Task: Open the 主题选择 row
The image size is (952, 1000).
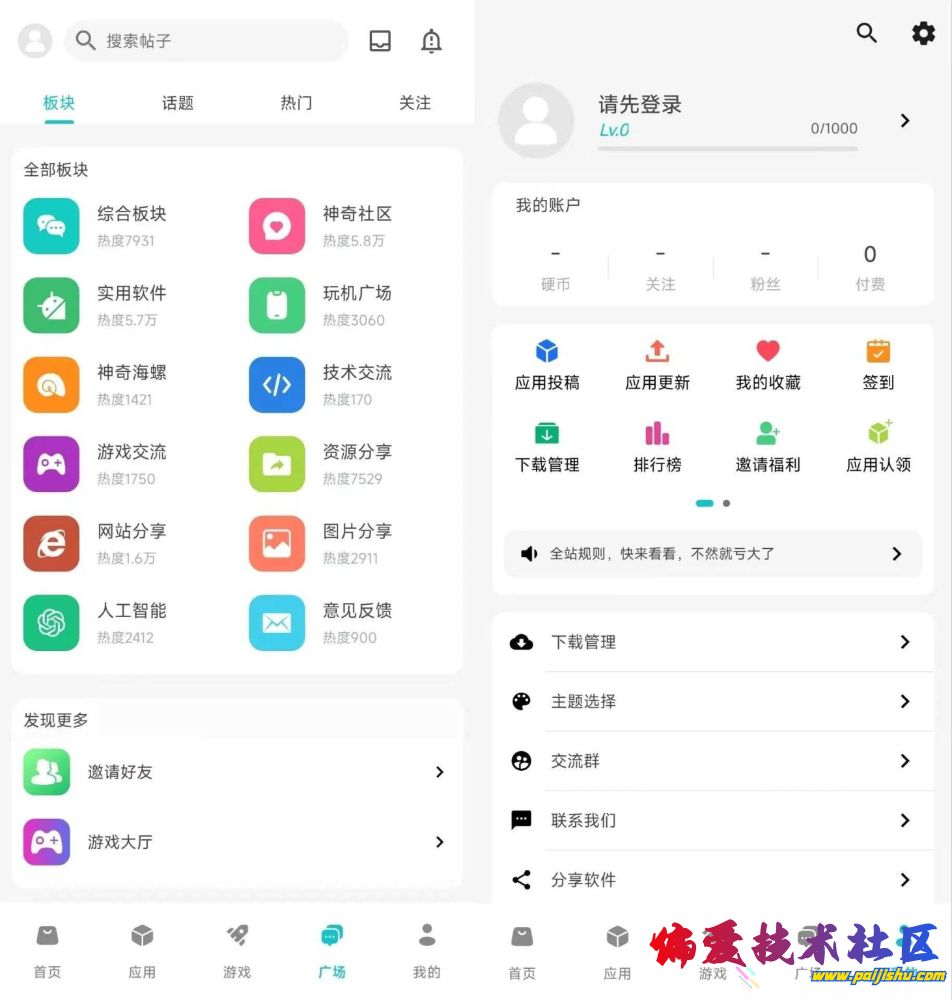Action: pyautogui.click(x=711, y=701)
